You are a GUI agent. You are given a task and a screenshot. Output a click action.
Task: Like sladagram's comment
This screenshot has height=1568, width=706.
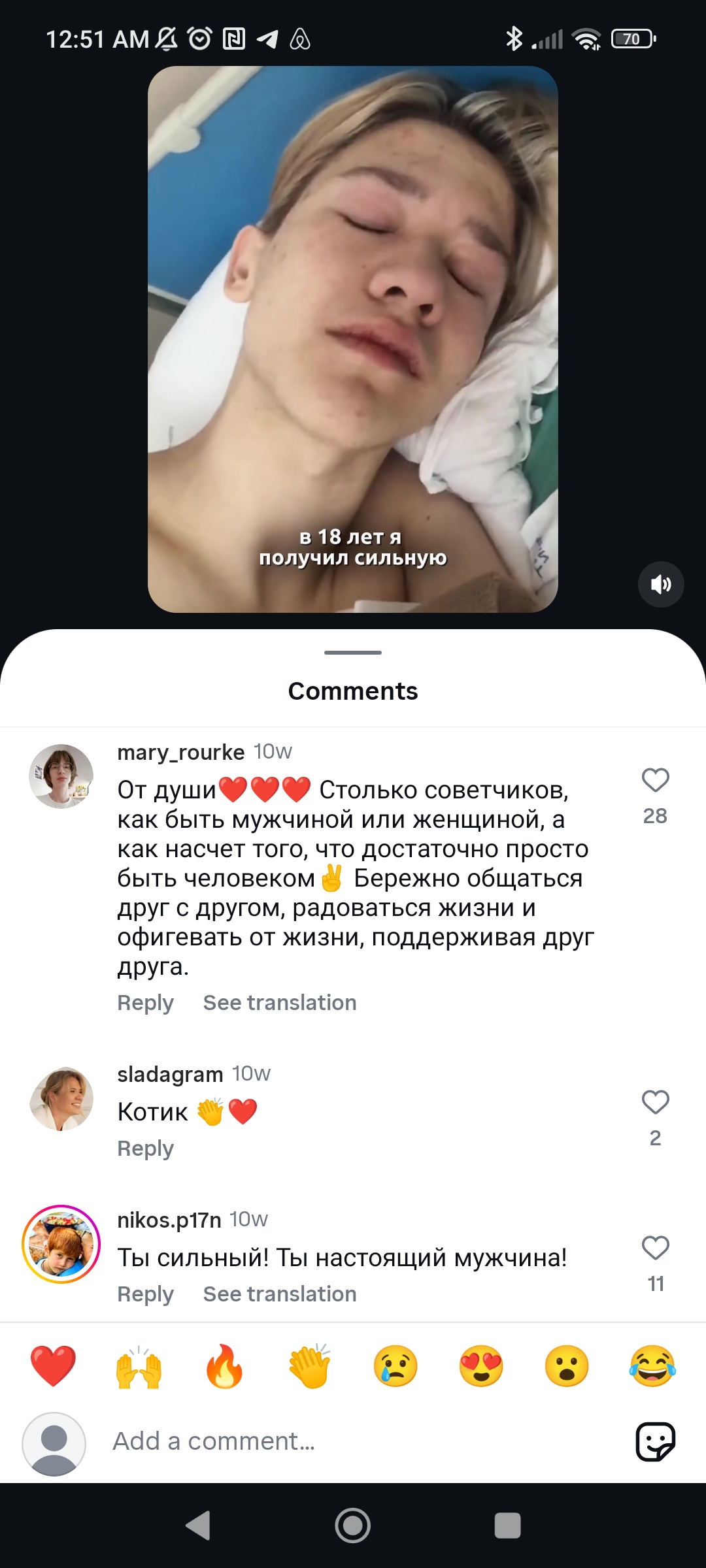click(x=655, y=1102)
